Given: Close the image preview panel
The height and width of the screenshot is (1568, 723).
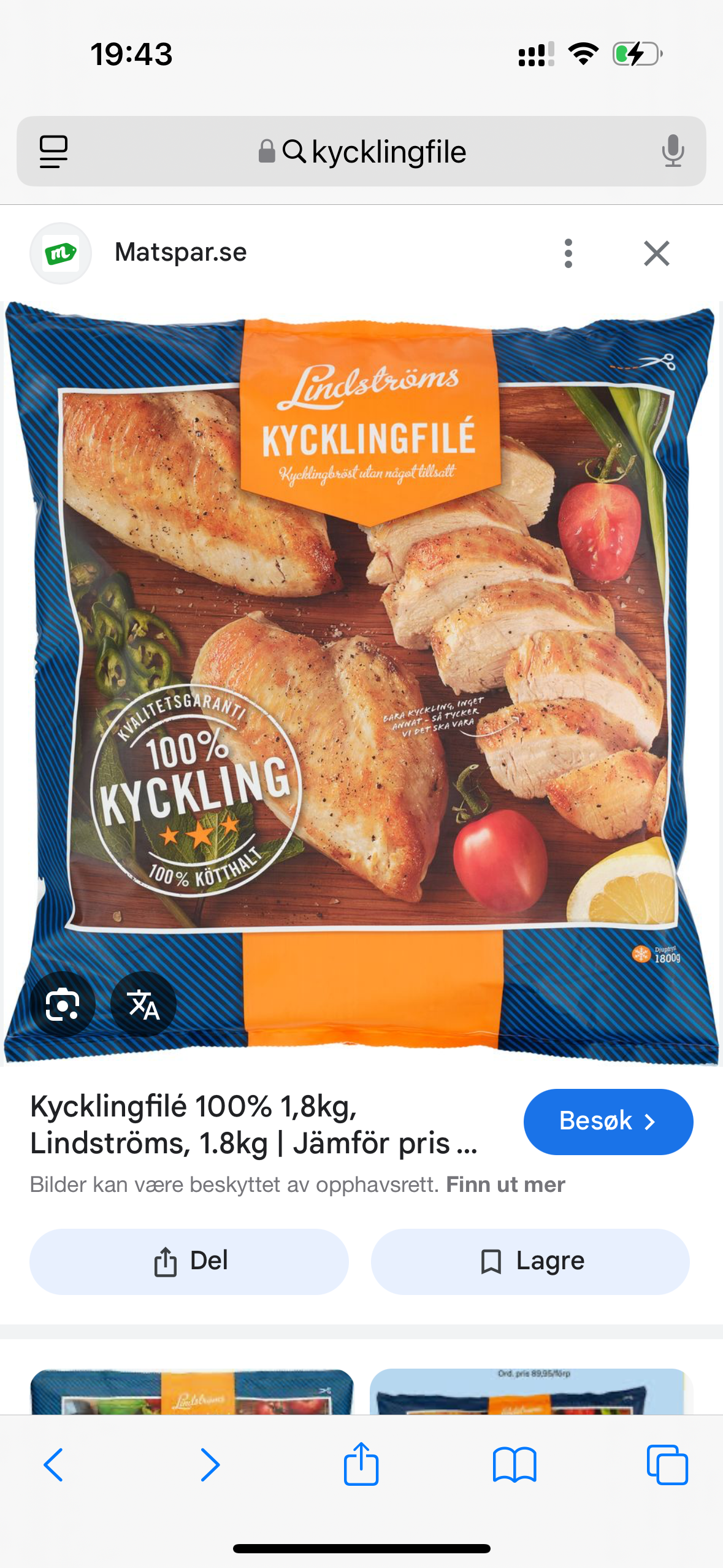Looking at the screenshot, I should (x=657, y=253).
